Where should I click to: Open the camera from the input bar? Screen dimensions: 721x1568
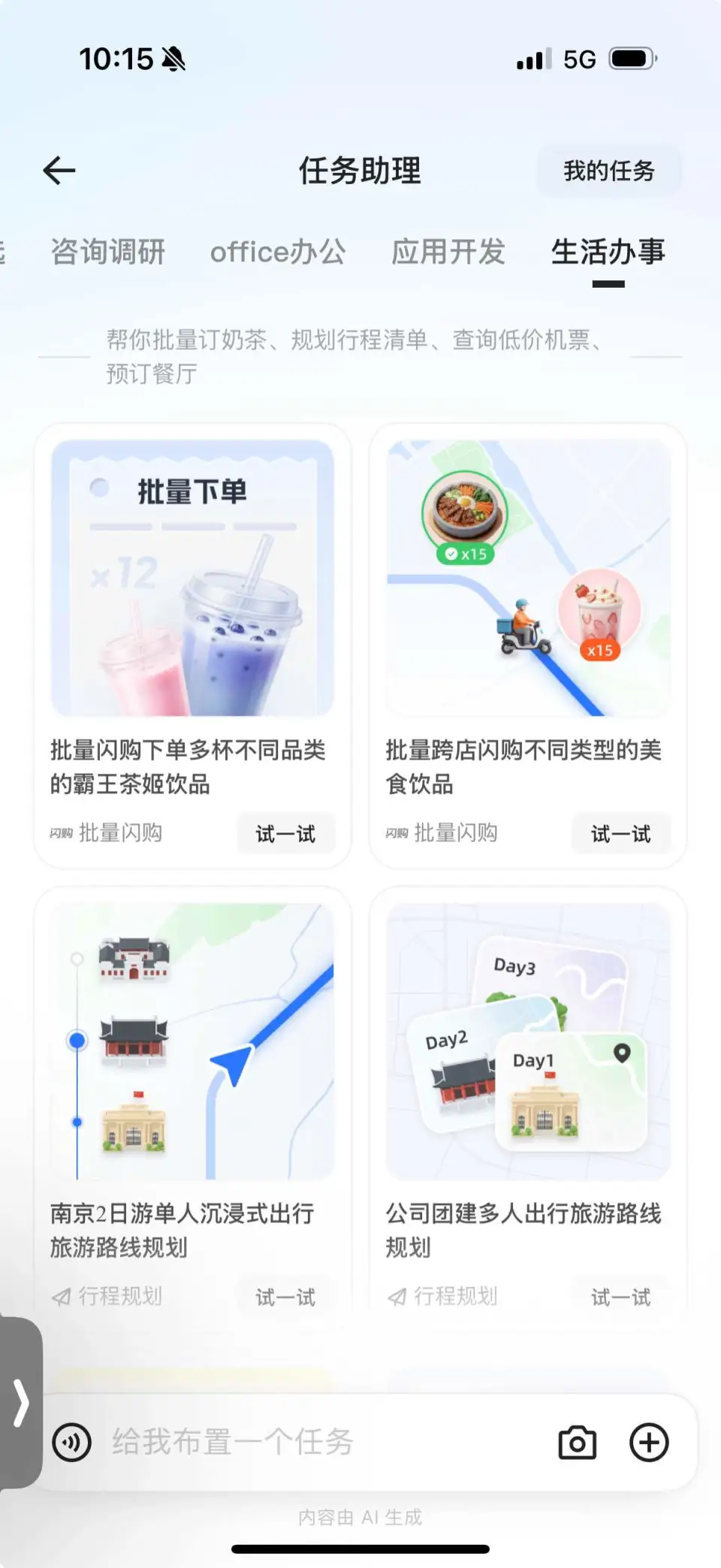point(578,1443)
